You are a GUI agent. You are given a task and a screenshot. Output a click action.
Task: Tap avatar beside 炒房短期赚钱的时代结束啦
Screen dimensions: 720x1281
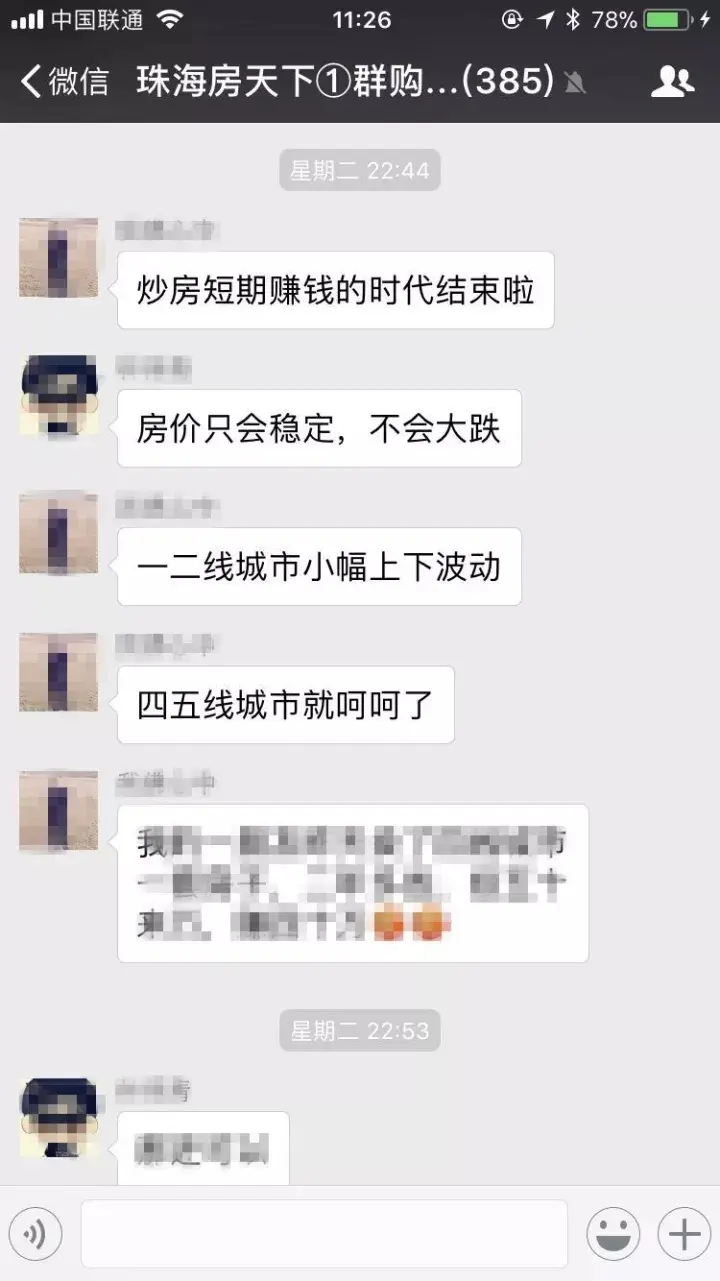[59, 258]
